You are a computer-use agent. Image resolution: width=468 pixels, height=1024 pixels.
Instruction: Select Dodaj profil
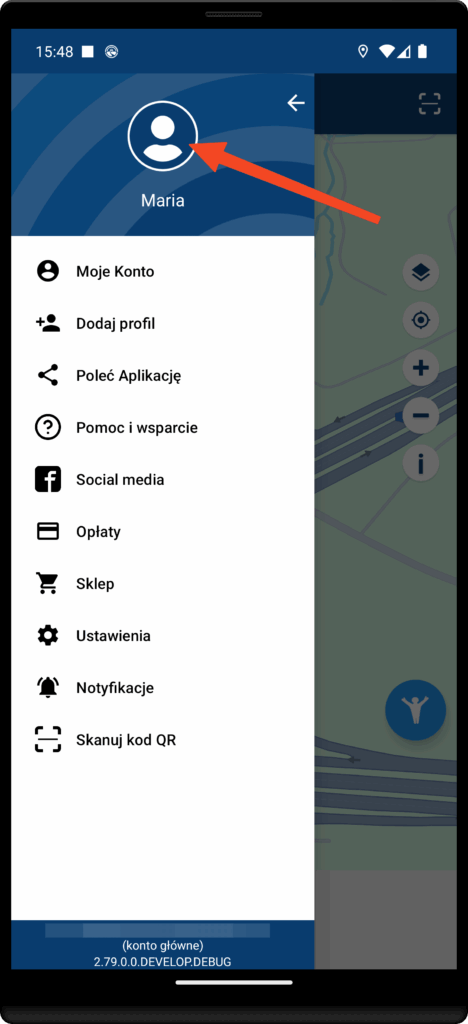(163, 323)
